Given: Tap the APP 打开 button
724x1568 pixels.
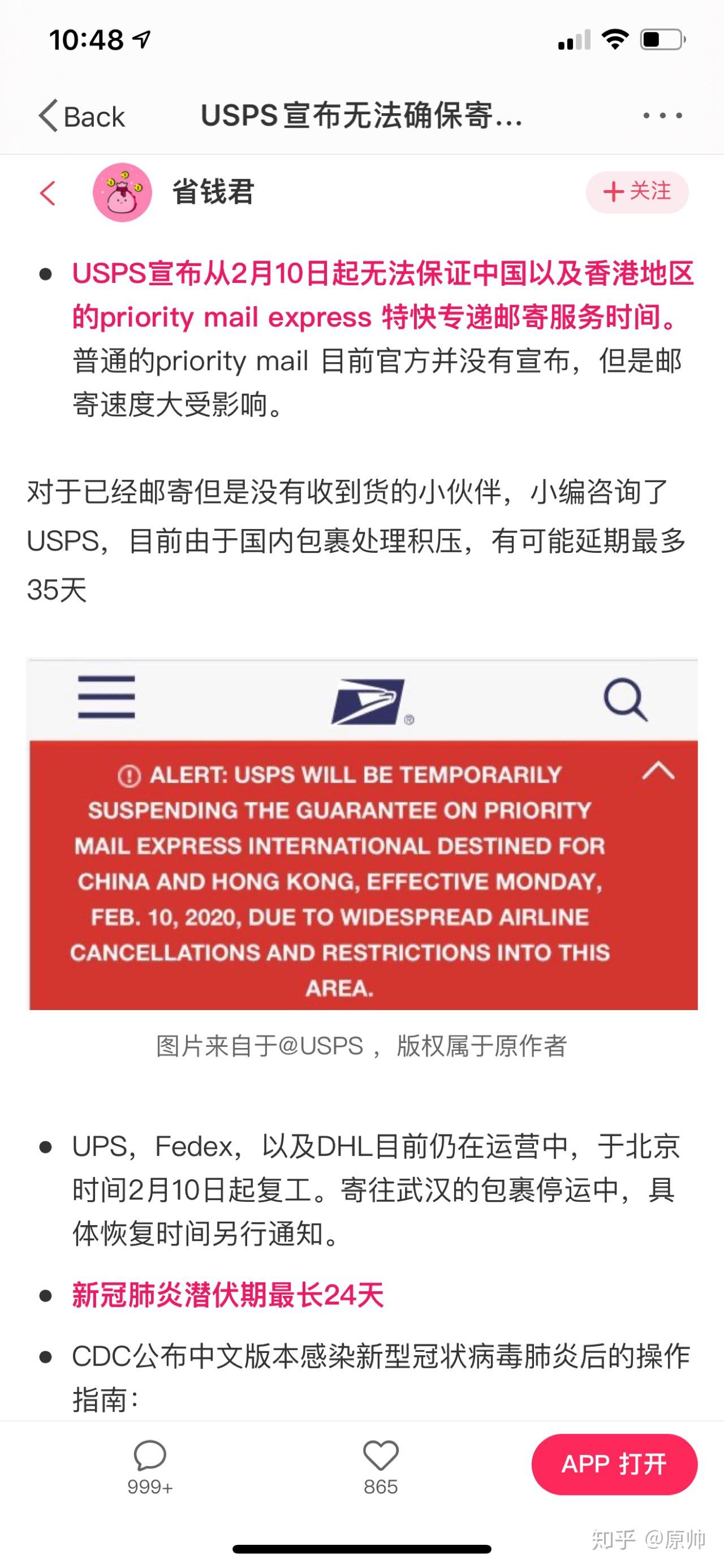Looking at the screenshot, I should (x=614, y=1464).
